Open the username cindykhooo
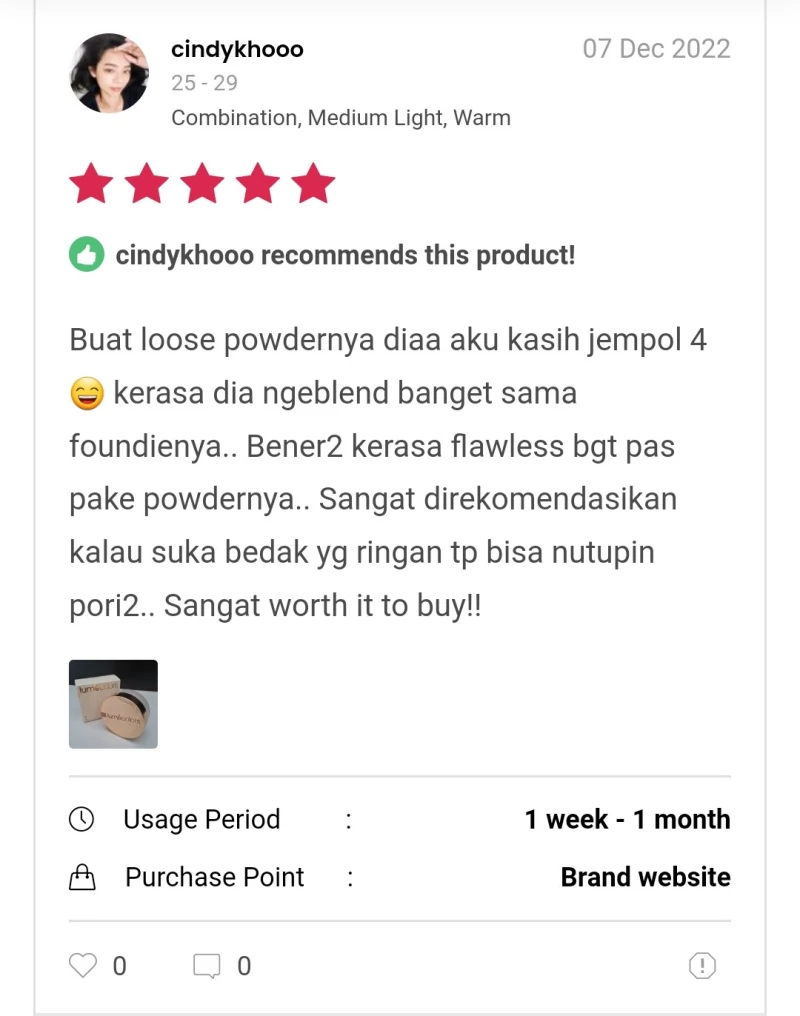 click(237, 49)
